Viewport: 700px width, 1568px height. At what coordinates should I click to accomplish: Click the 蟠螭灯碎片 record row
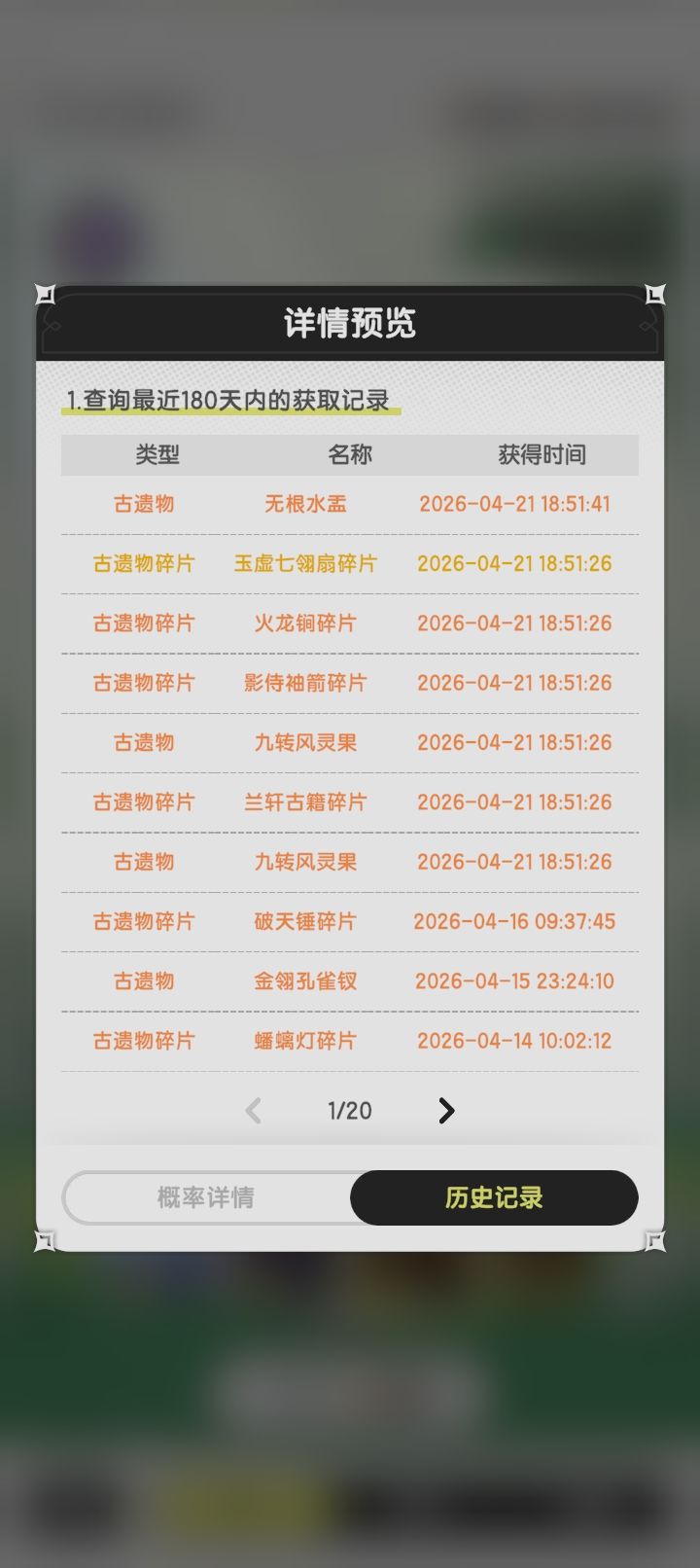[x=350, y=1041]
